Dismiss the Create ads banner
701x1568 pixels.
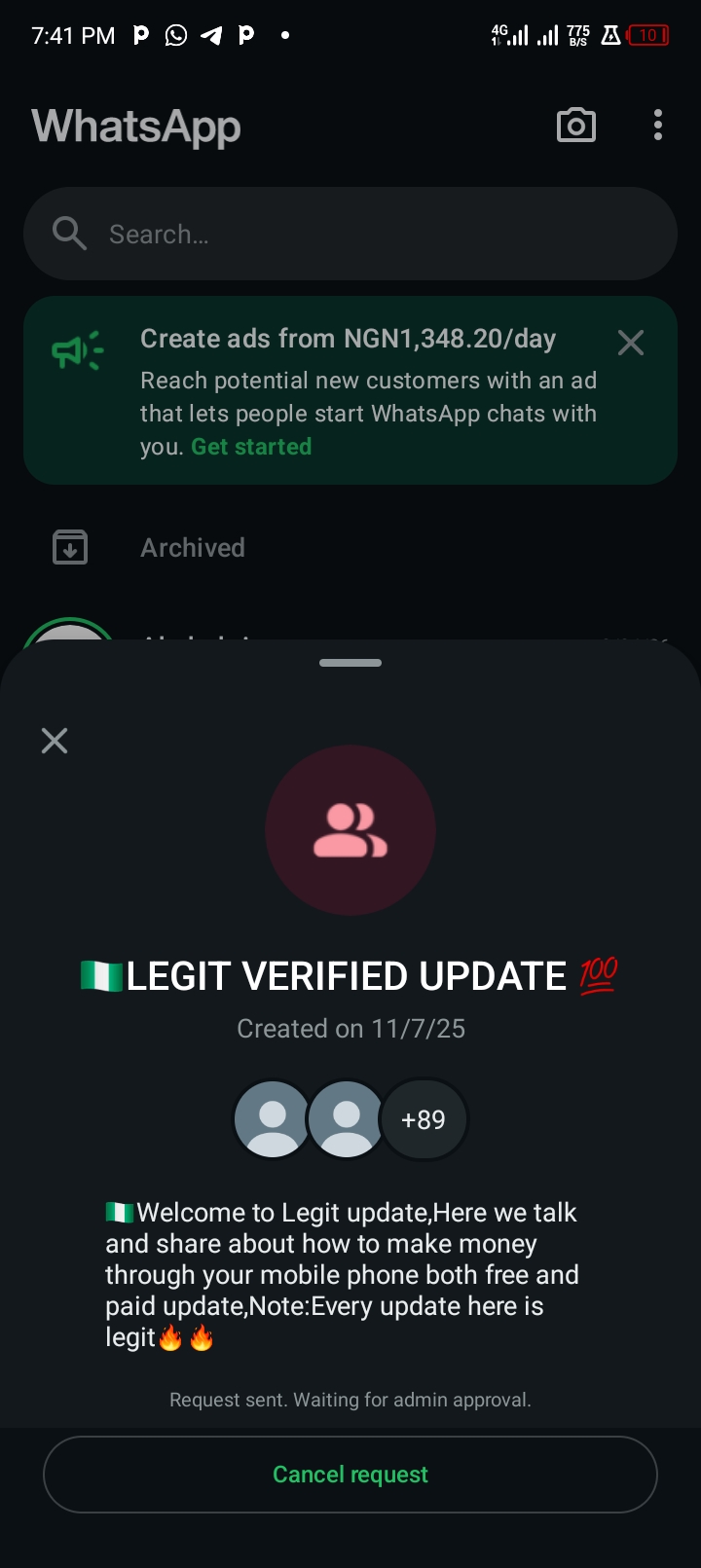point(631,343)
